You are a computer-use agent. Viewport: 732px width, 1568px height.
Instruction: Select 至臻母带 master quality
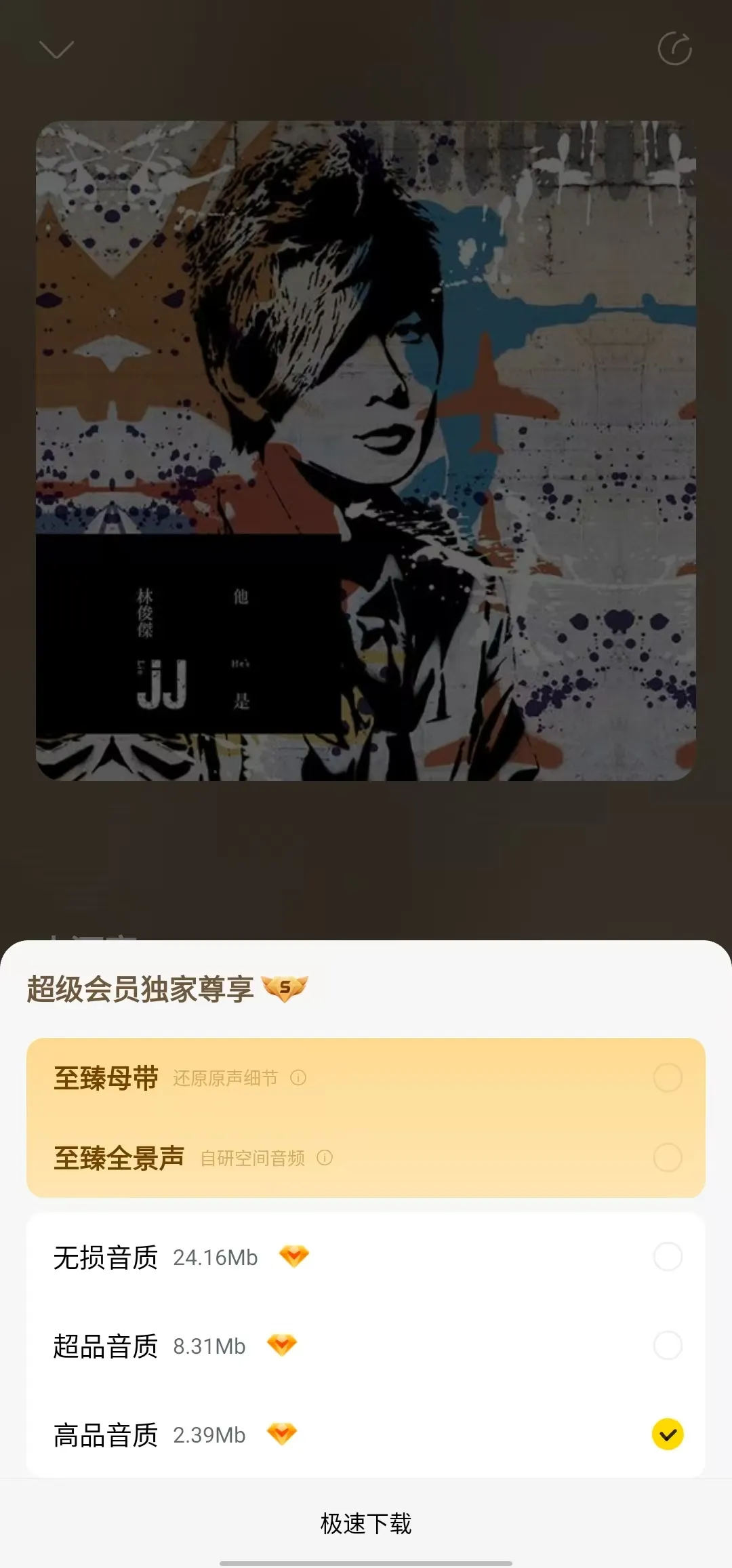coord(667,1078)
